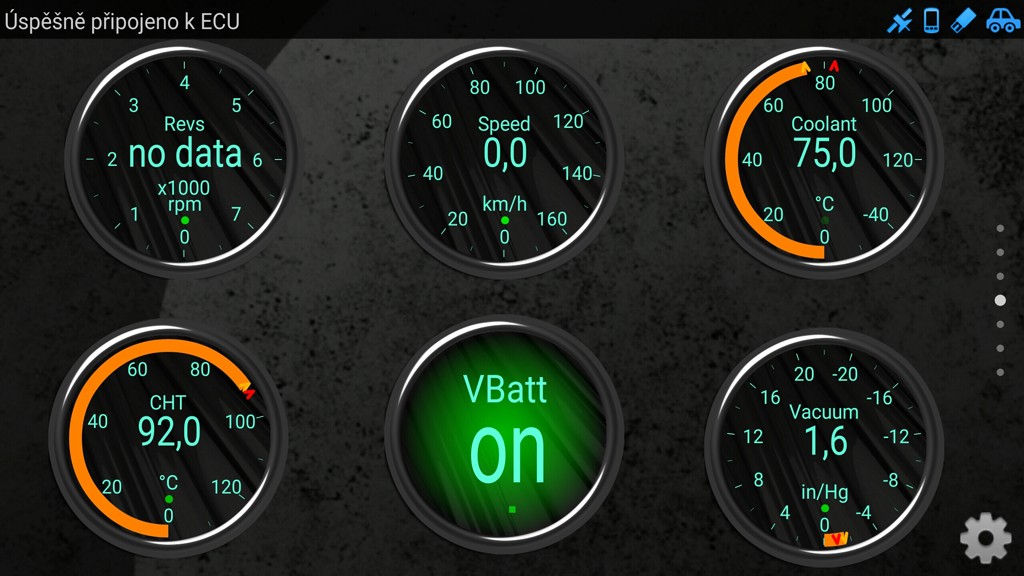
Task: Tap the green VBatt indicator
Action: (506, 438)
